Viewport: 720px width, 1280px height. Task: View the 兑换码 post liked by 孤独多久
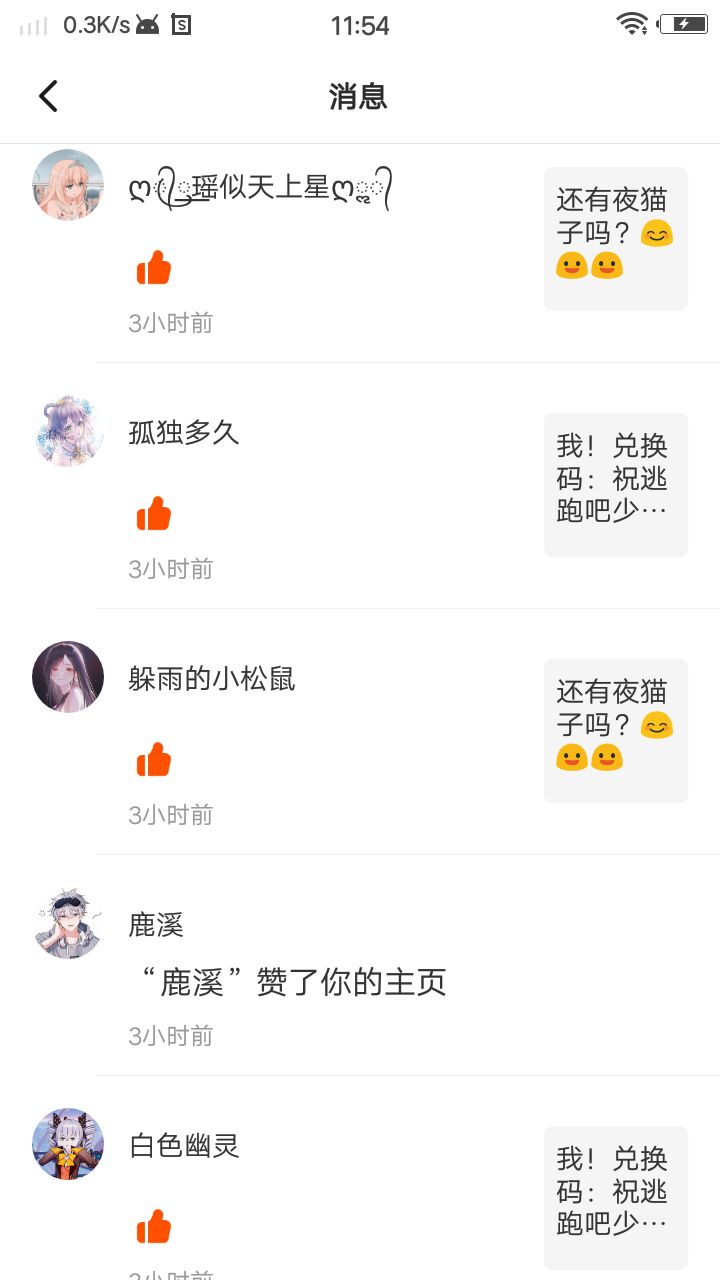(x=615, y=484)
